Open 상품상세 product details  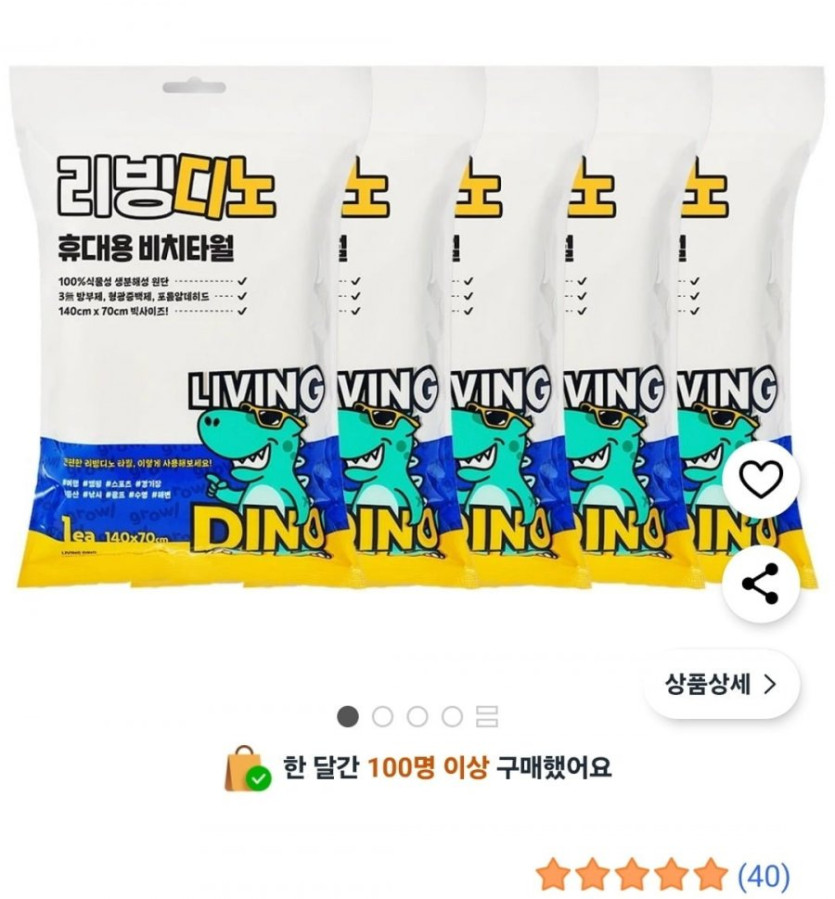click(720, 684)
